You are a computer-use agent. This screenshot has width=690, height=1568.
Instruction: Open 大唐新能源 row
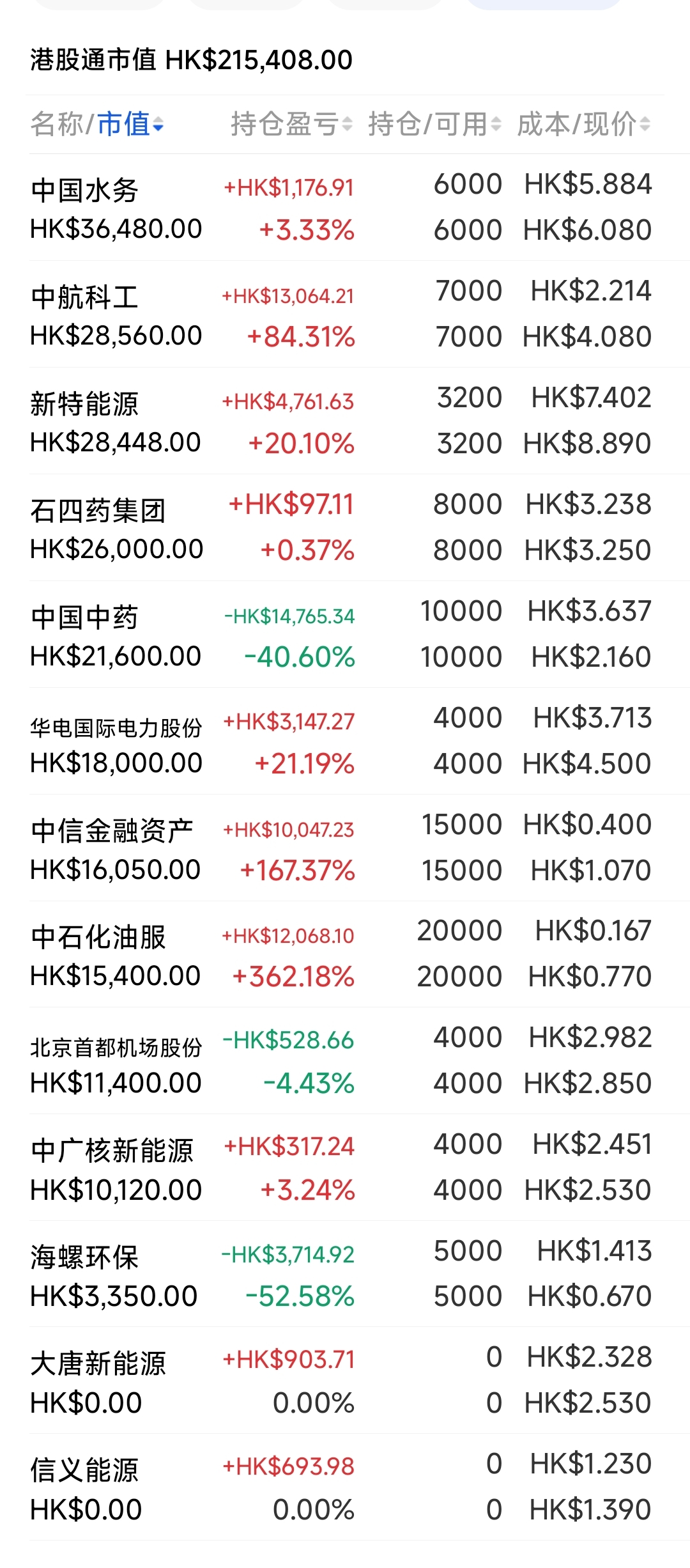click(345, 1381)
